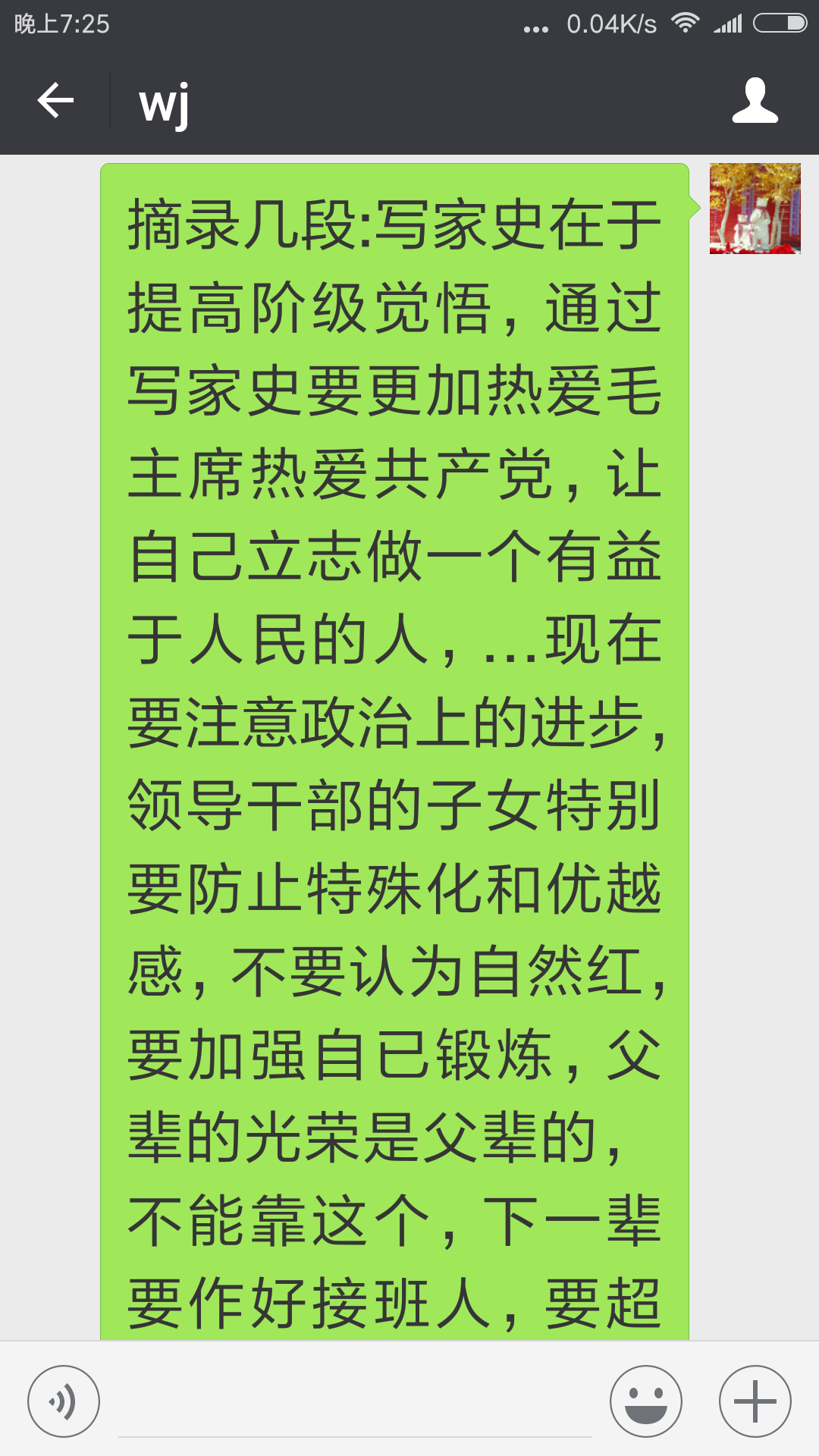
Task: Go back from the wj chat
Action: (55, 101)
